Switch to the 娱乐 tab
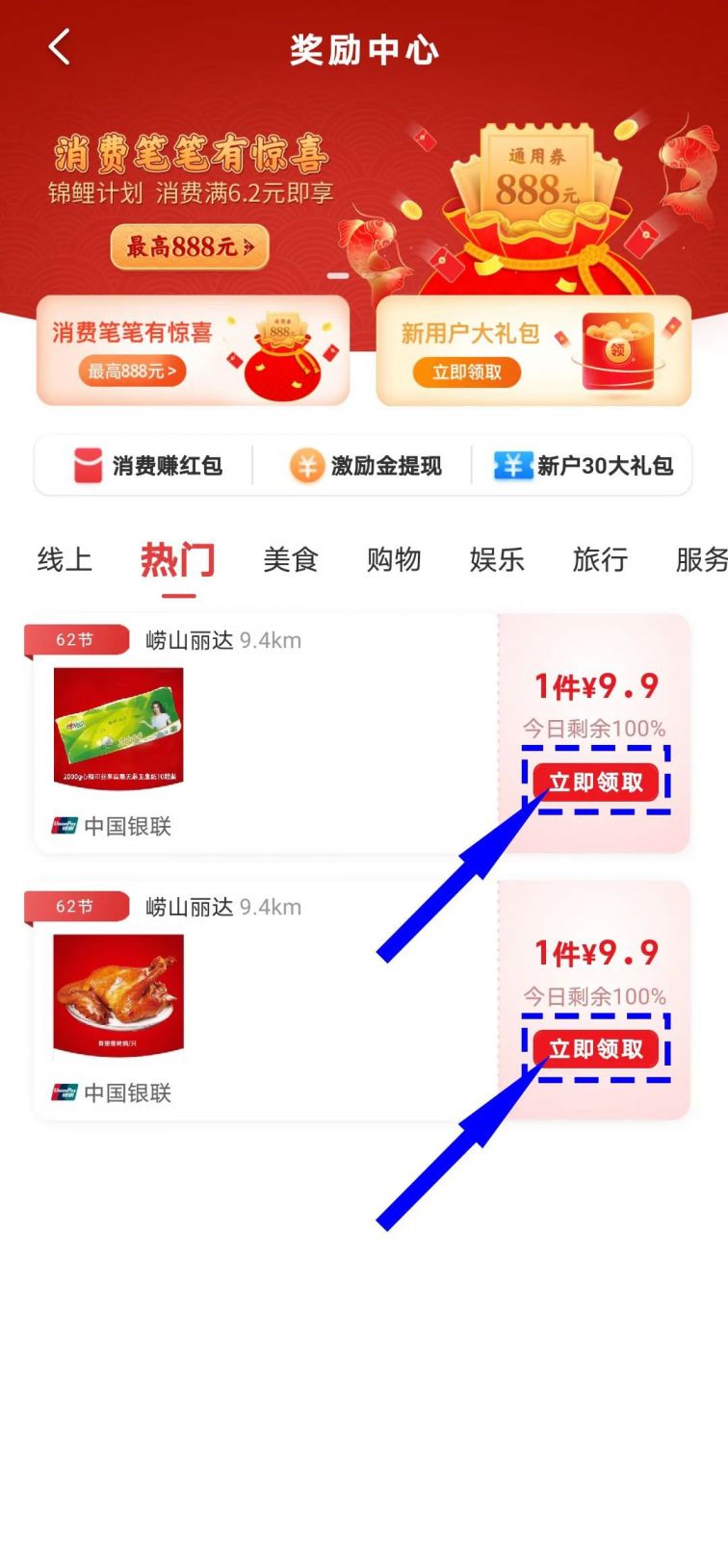728x1568 pixels. pos(497,559)
